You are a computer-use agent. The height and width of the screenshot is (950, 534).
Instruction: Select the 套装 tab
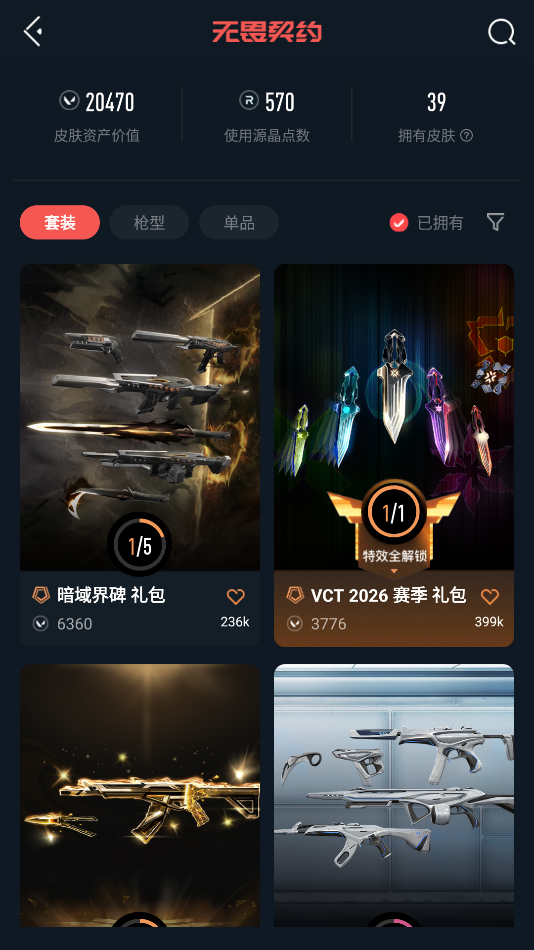coord(60,222)
